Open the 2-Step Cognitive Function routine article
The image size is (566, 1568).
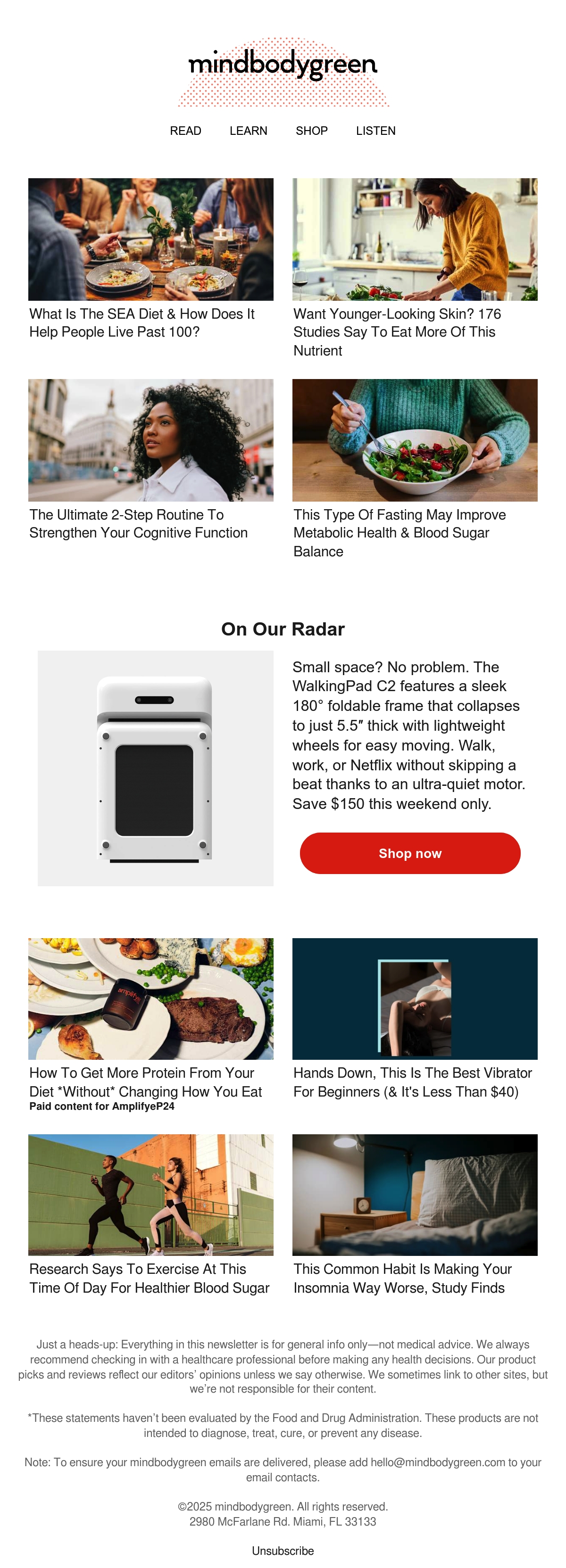(x=138, y=523)
